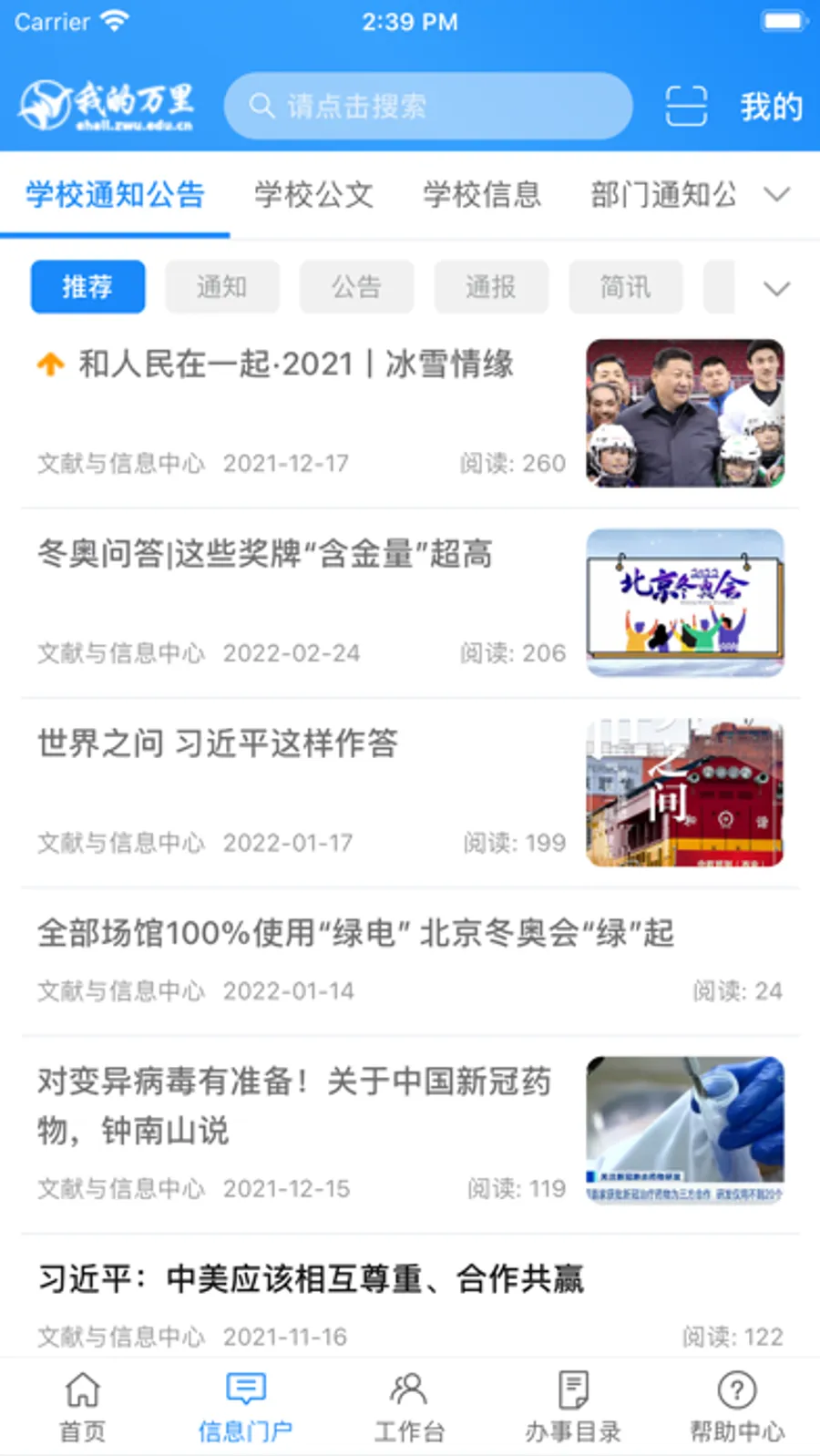Open article 冬奥问答|这些奖牌"含金量"超高
The height and width of the screenshot is (1456, 820).
(264, 554)
